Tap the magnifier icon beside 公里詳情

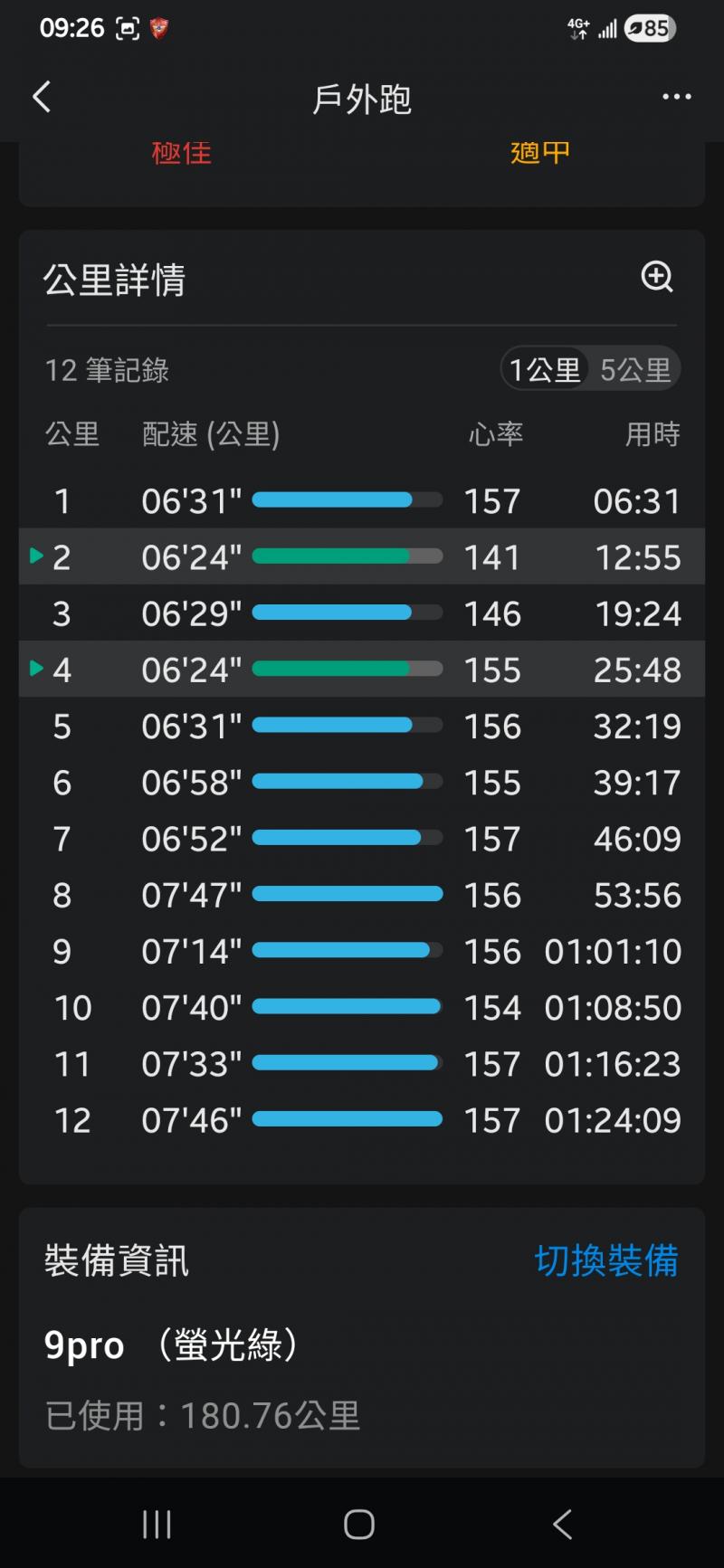[x=657, y=277]
